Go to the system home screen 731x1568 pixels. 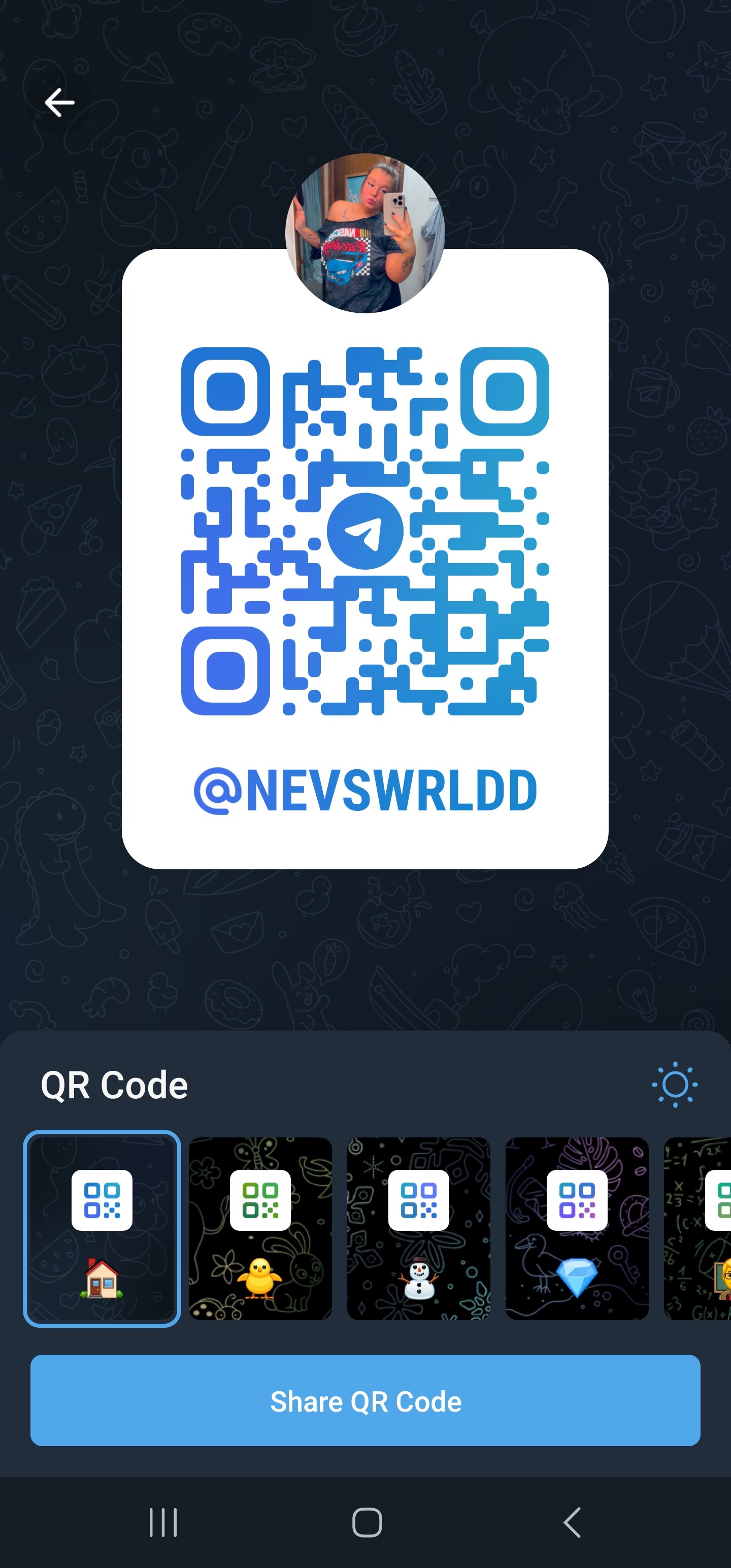click(x=367, y=1522)
